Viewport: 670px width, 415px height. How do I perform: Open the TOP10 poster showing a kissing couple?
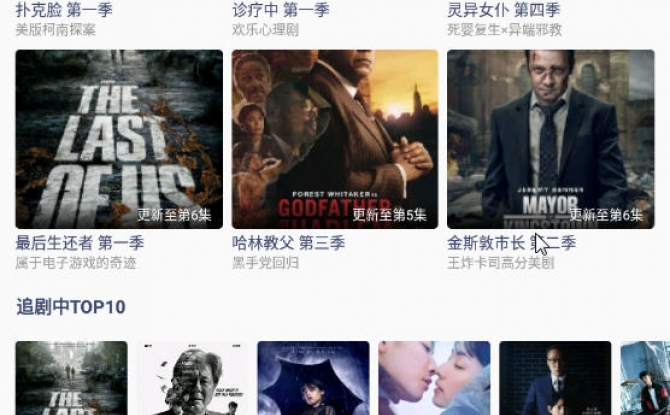(x=434, y=378)
